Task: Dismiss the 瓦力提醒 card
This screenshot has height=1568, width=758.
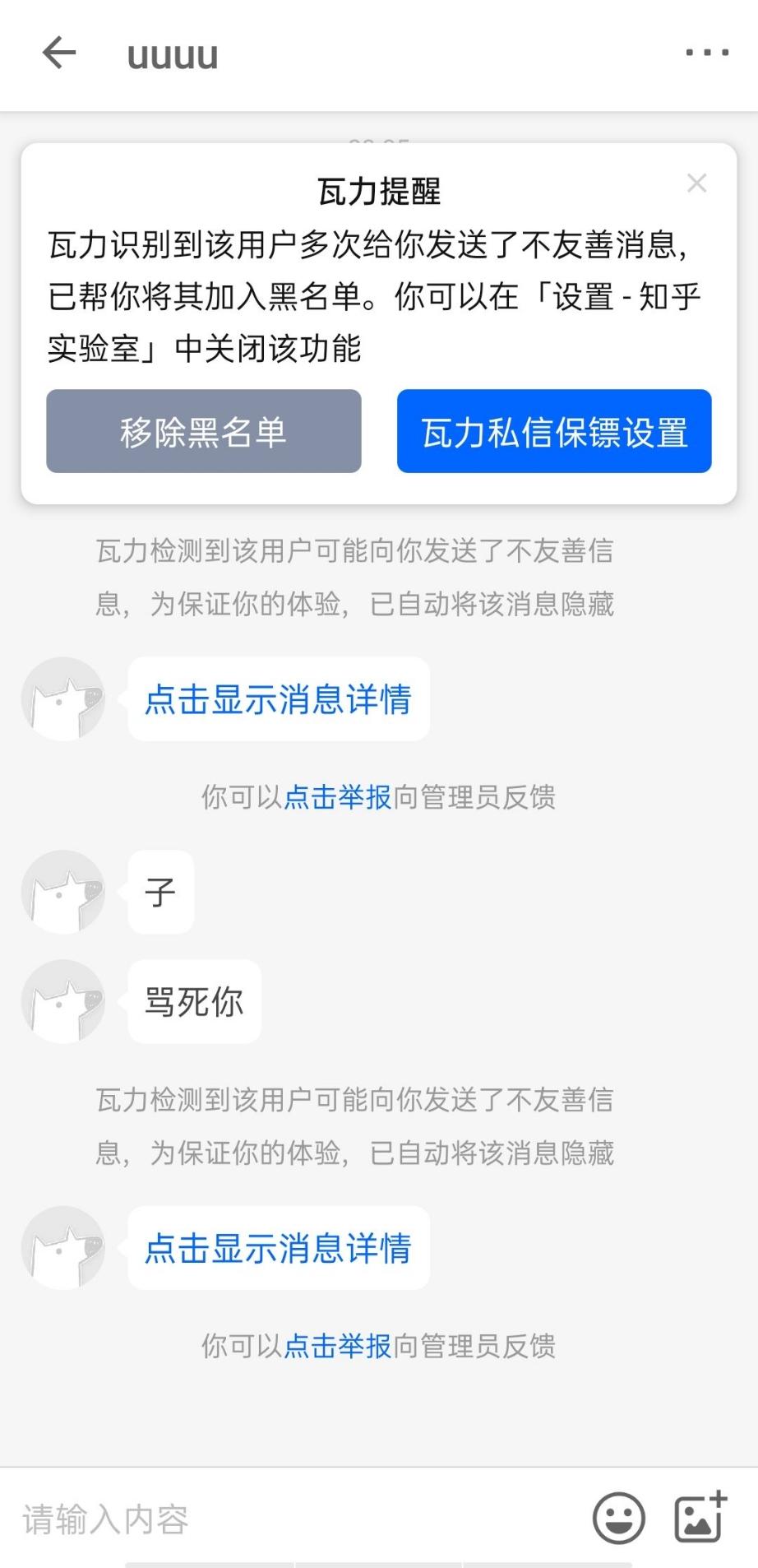Action: click(x=696, y=183)
